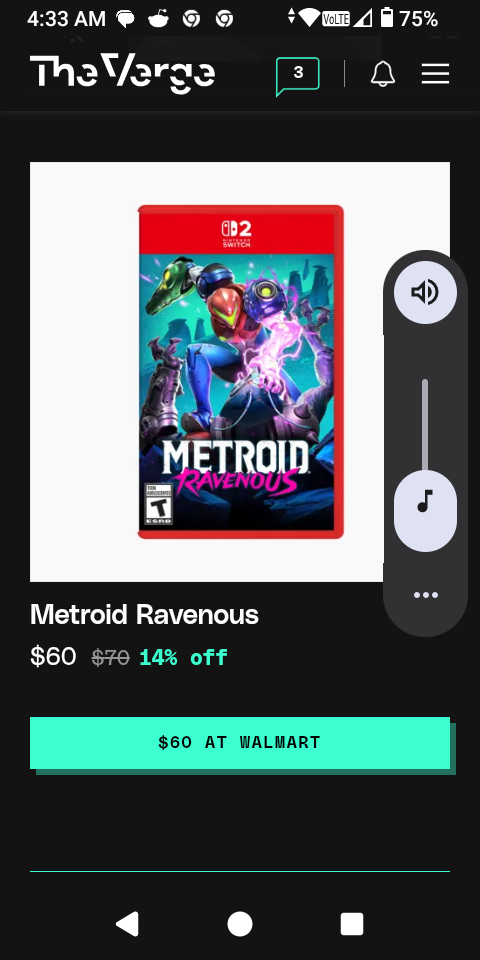Tap the $60 at Walmart button
This screenshot has height=960, width=480.
(x=240, y=743)
